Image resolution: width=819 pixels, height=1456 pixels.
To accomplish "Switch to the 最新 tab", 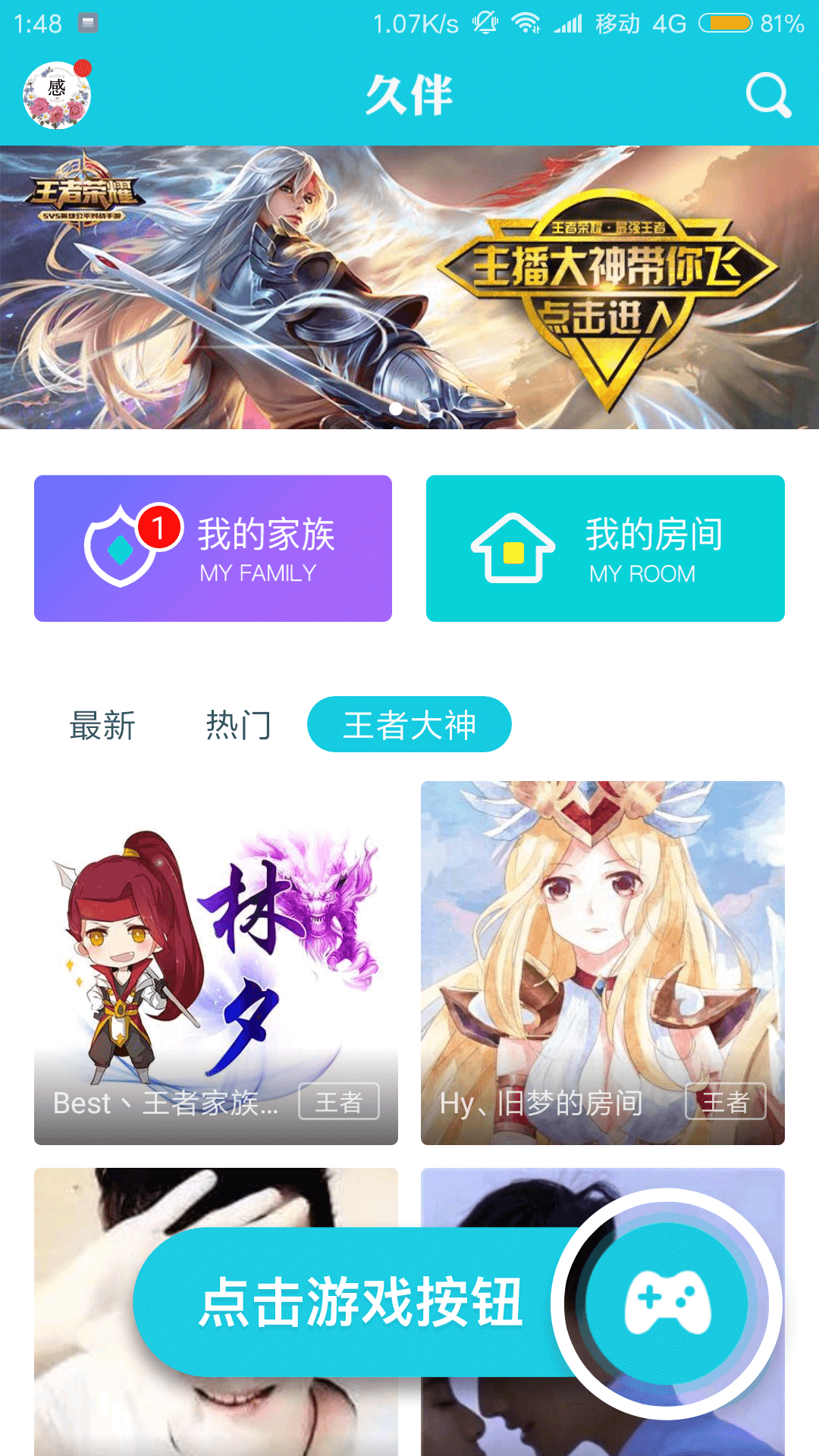I will (102, 725).
